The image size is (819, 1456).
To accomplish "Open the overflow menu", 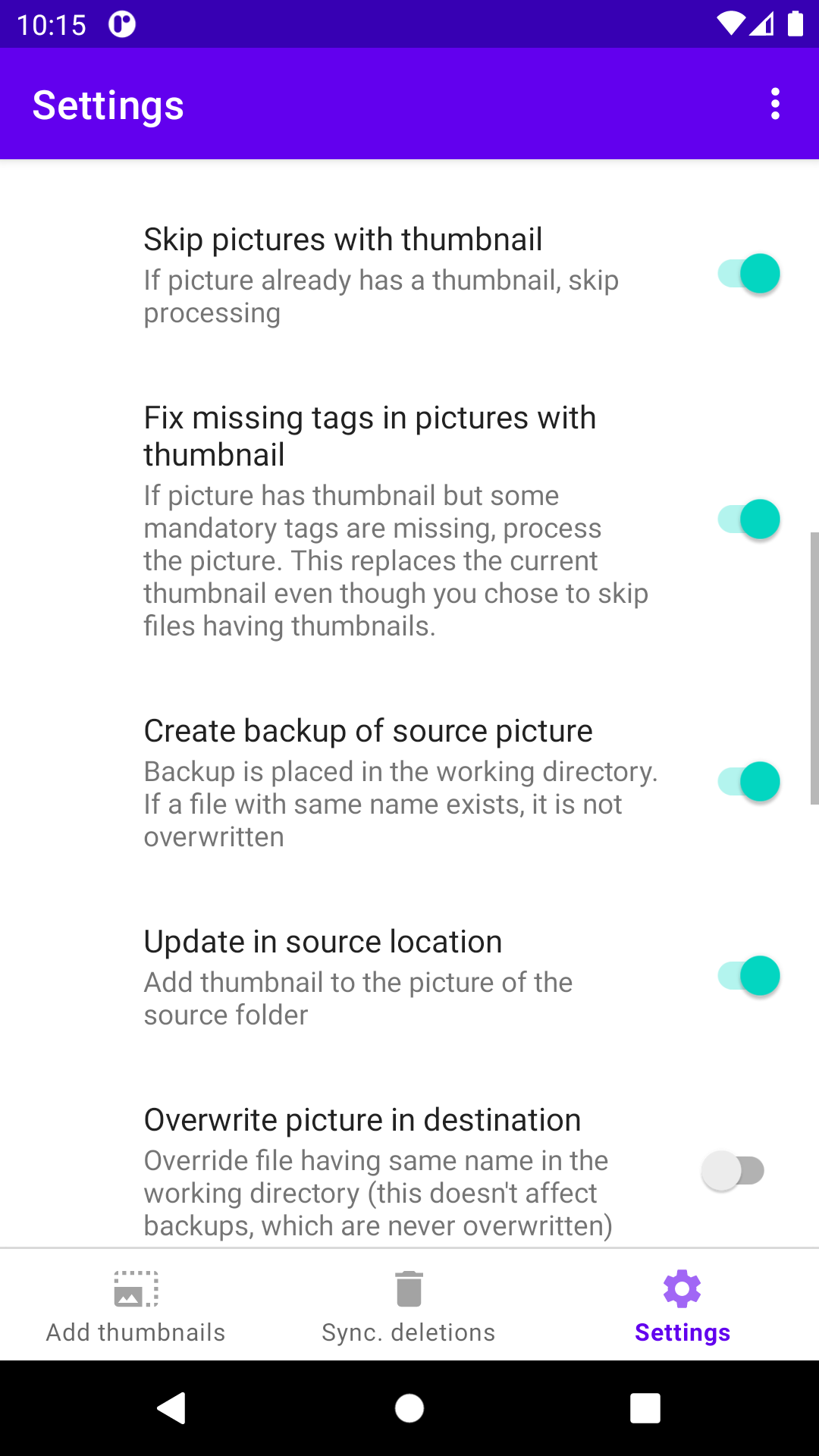I will 774,104.
